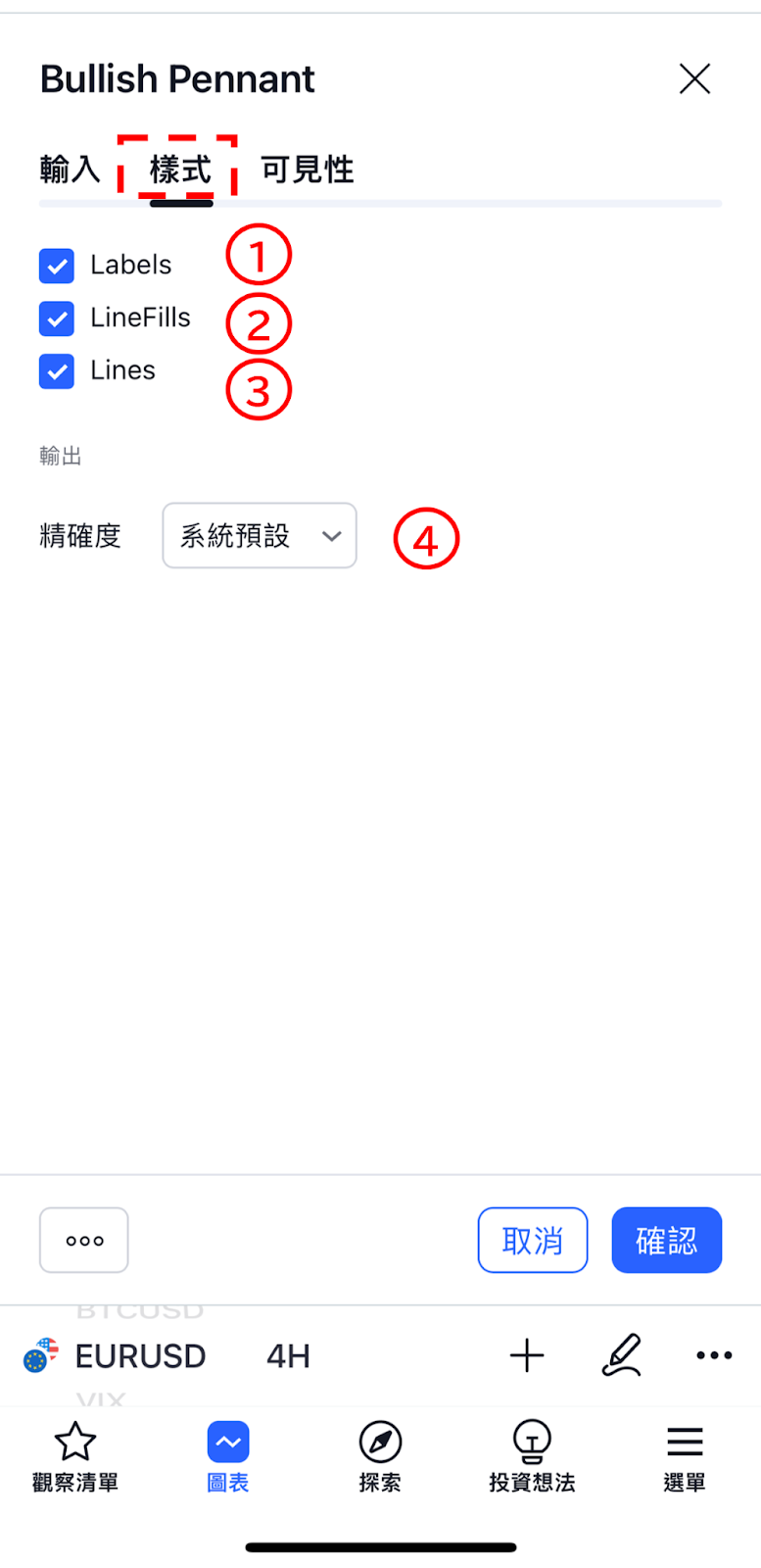Switch to the 可見性 tab
Image resolution: width=761 pixels, height=1568 pixels.
tap(307, 170)
